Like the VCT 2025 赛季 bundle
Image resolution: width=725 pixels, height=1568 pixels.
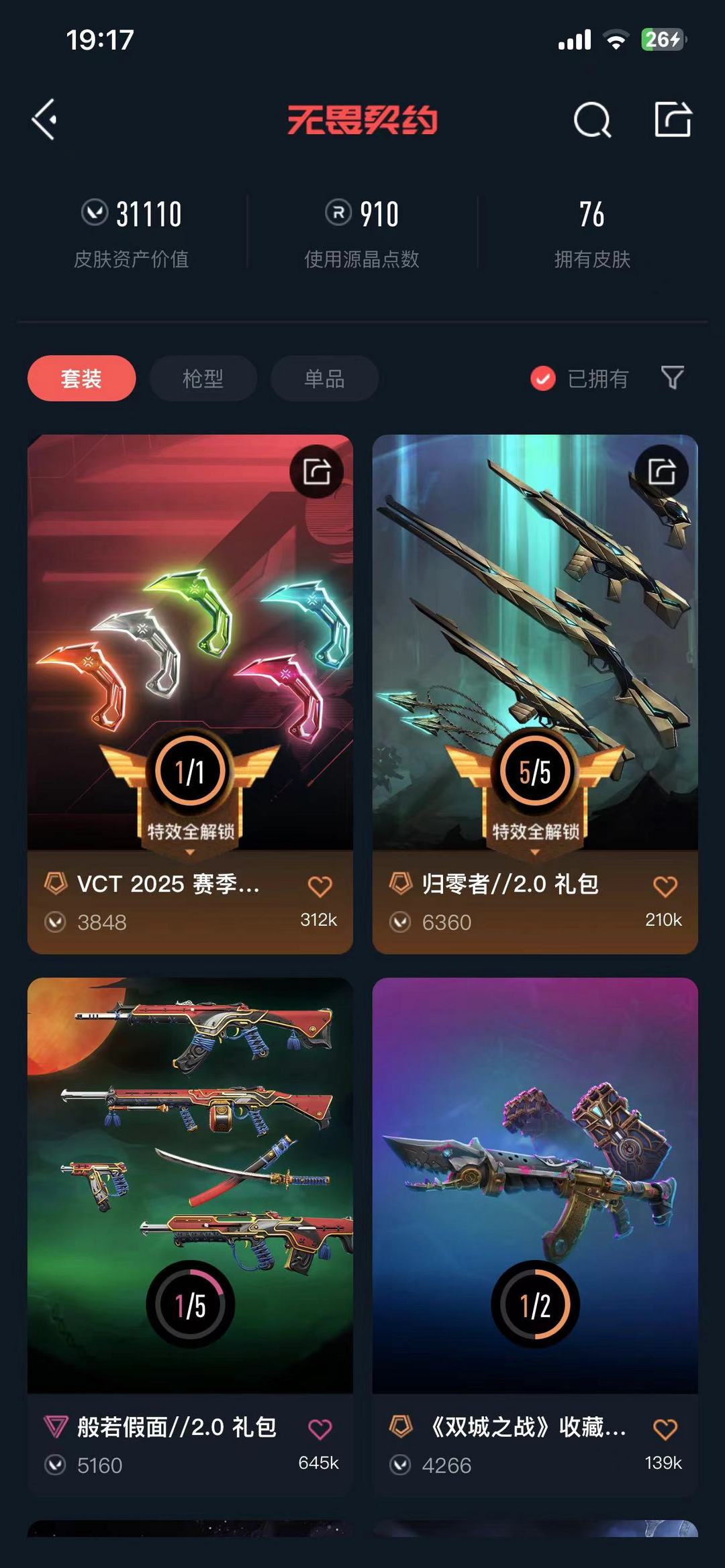click(320, 887)
